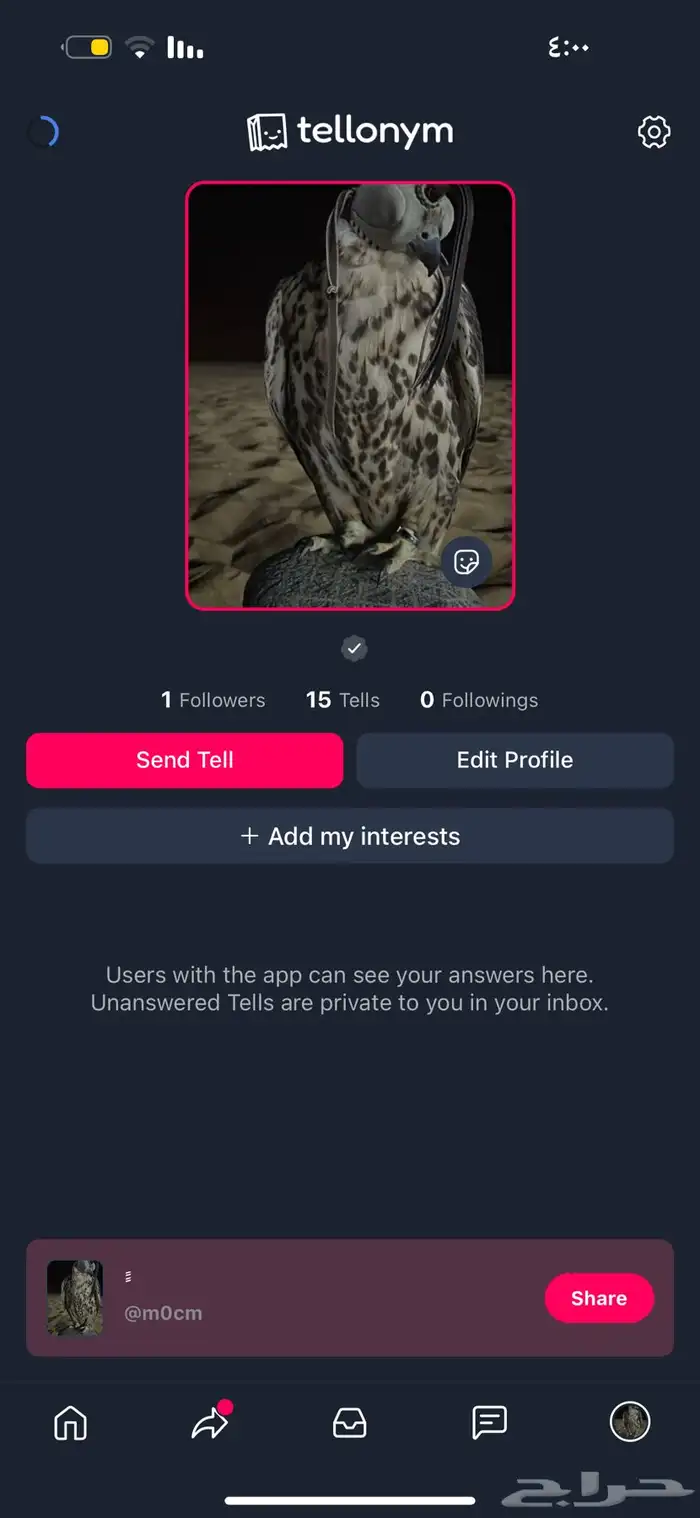View the 0 Followings list
Viewport: 700px width, 1518px height.
click(479, 700)
